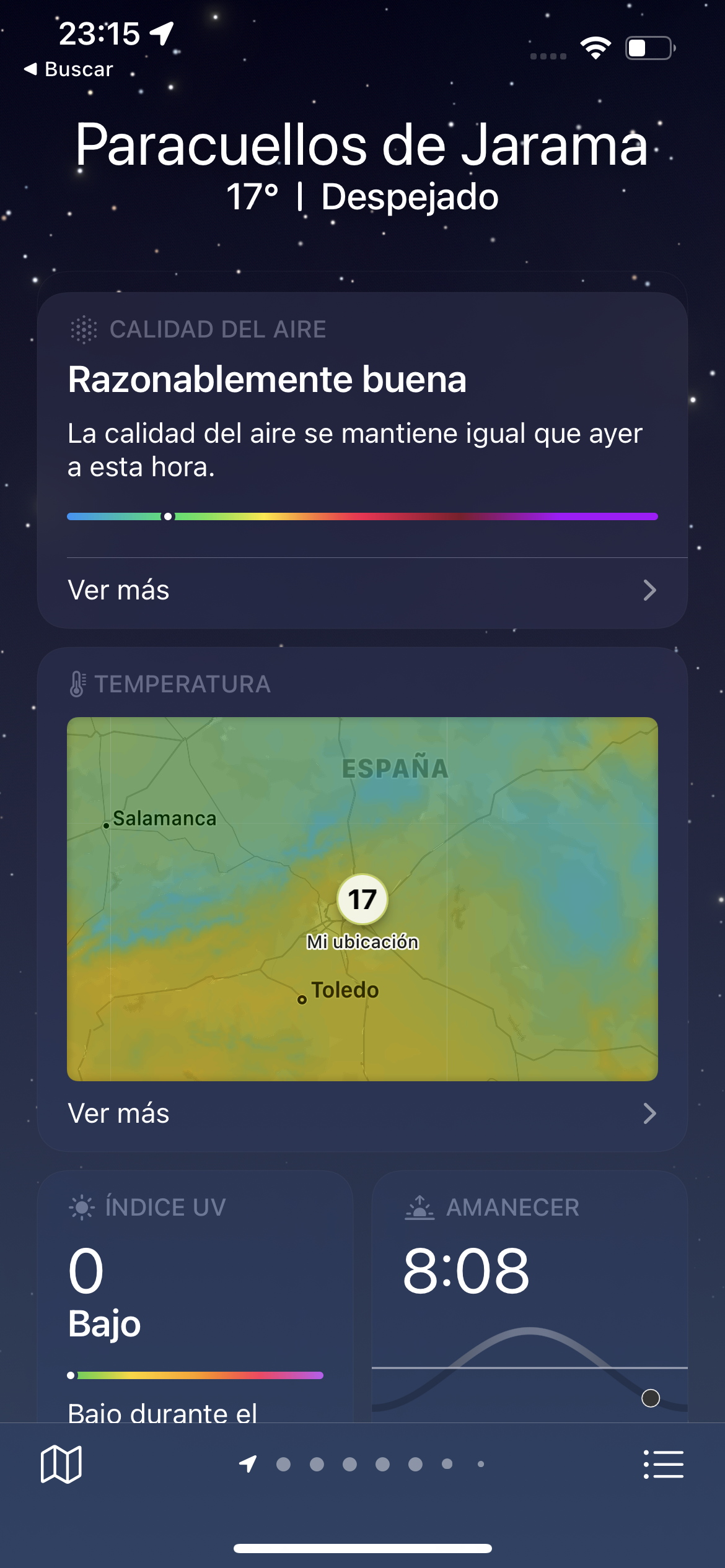Viewport: 725px width, 1568px height.
Task: Open the weather map icon
Action: pyautogui.click(x=61, y=1465)
